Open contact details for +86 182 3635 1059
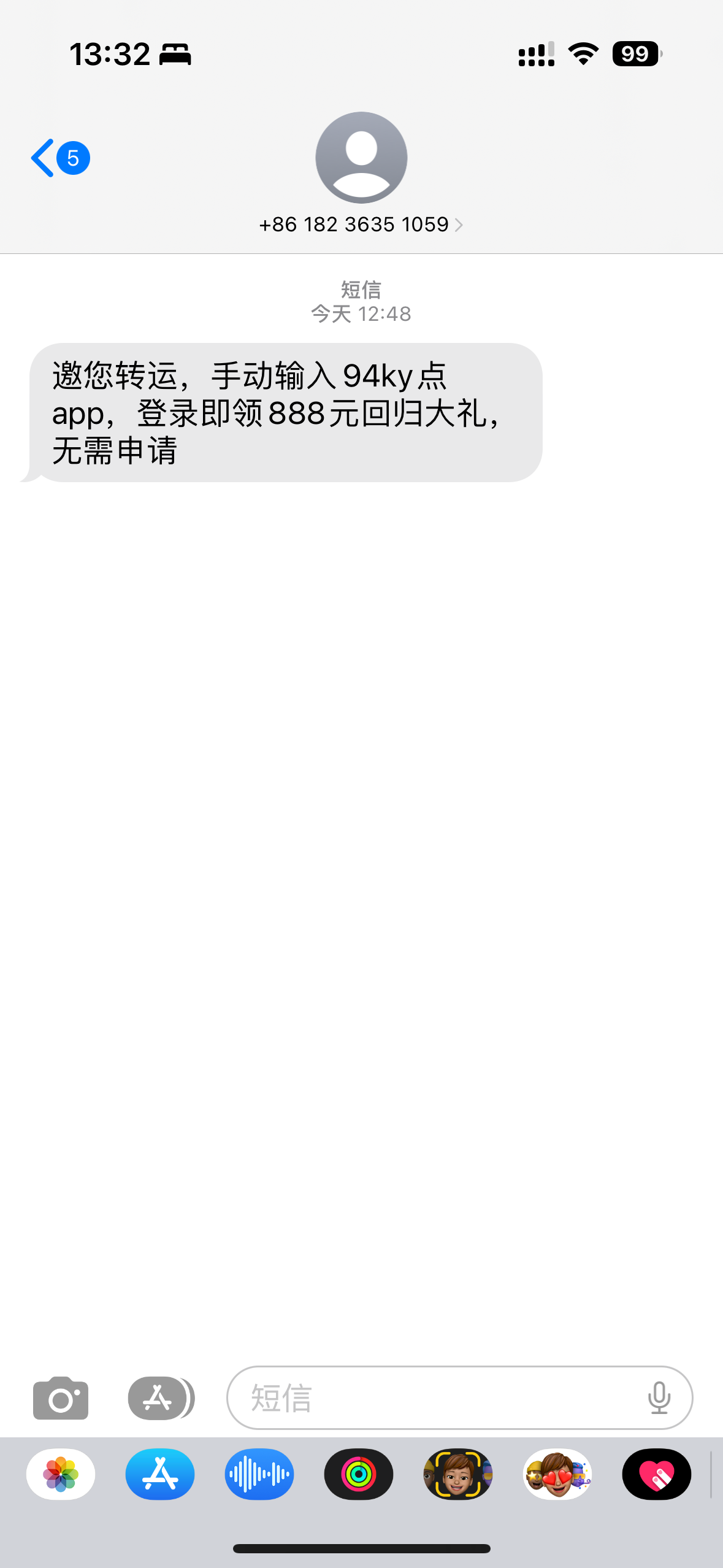Image resolution: width=723 pixels, height=1568 pixels. (x=361, y=225)
